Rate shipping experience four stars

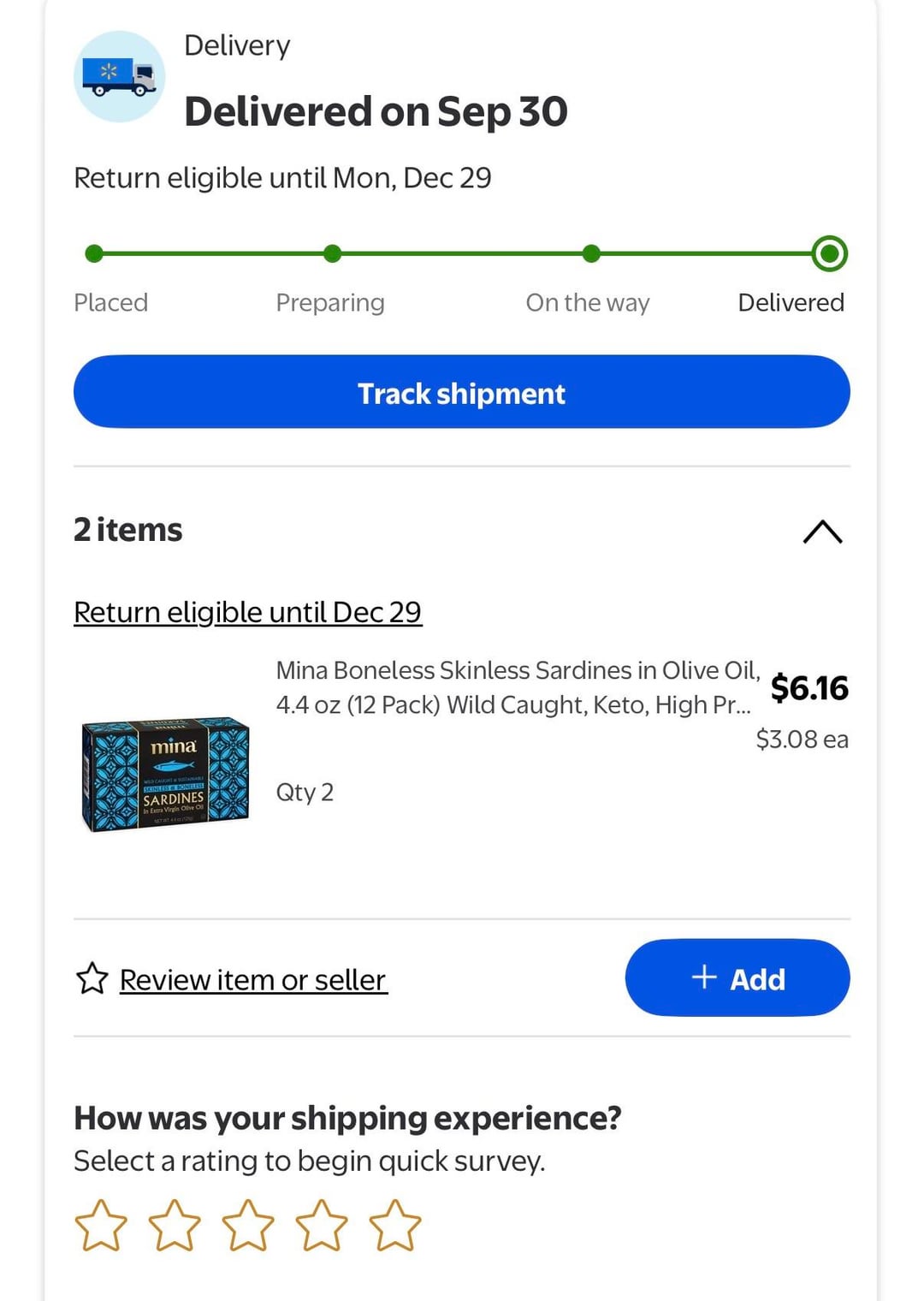(322, 1226)
